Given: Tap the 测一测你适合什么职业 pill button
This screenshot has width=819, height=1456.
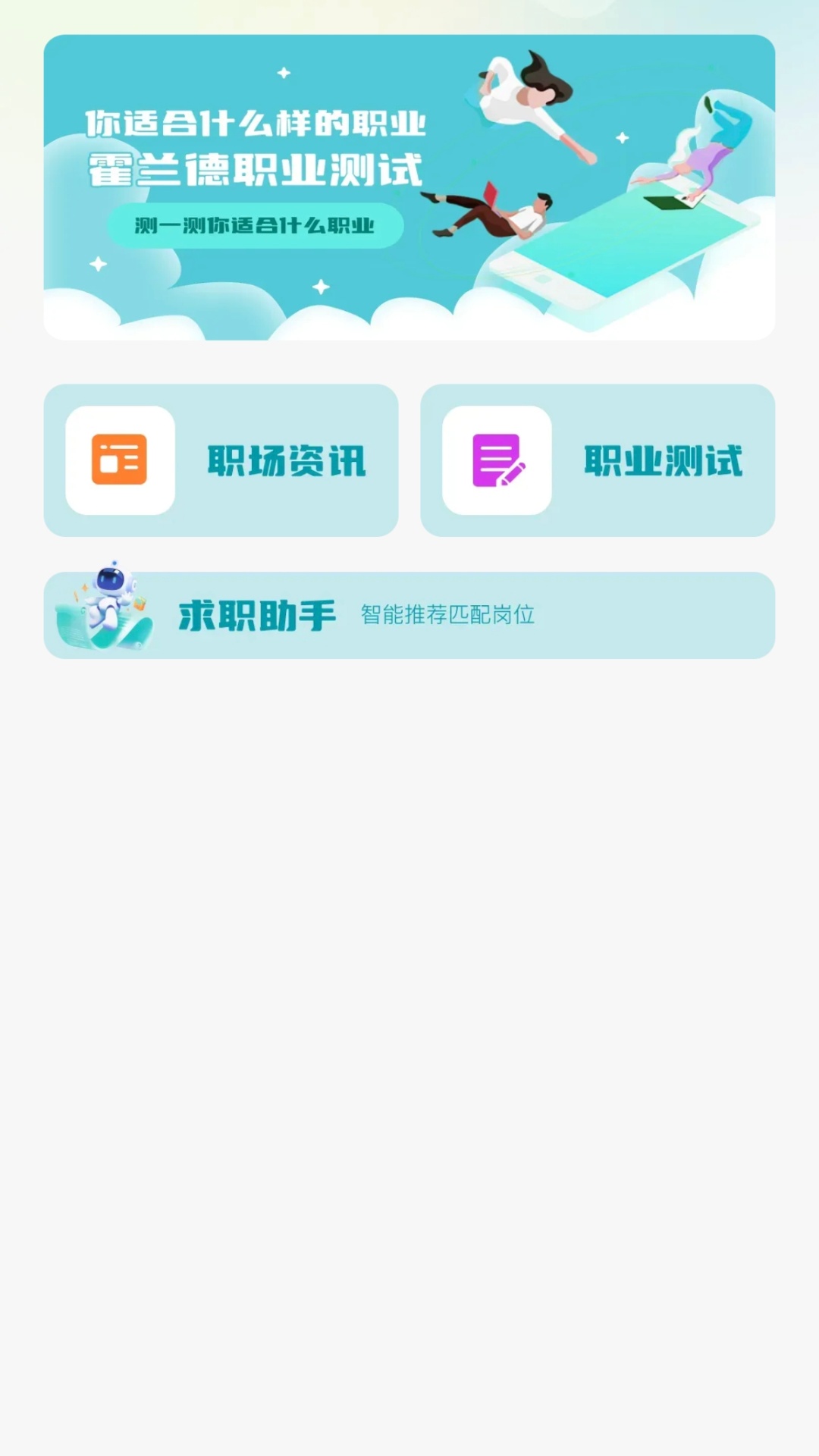Looking at the screenshot, I should pyautogui.click(x=255, y=225).
